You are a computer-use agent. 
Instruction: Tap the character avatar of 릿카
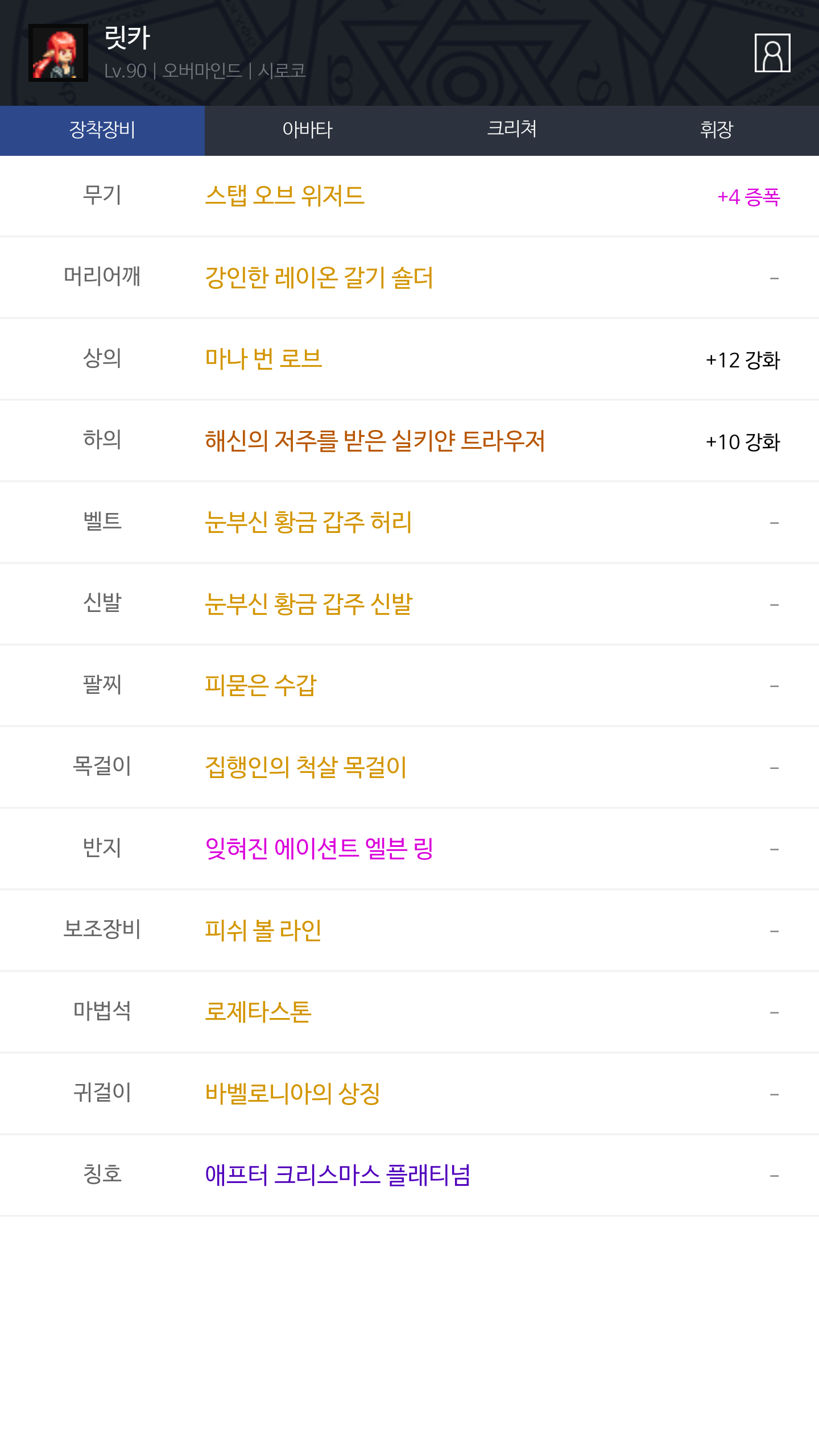(58, 53)
